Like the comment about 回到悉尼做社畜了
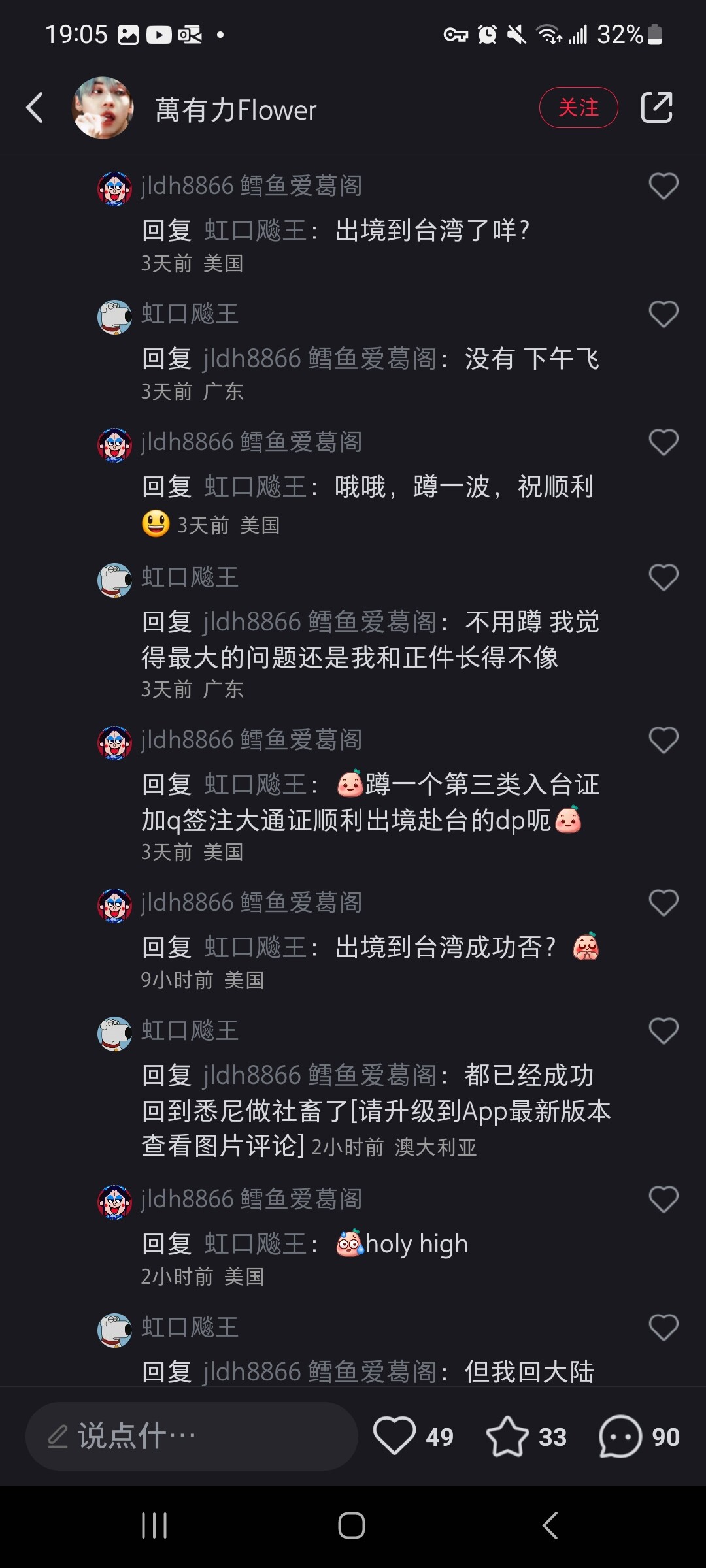 click(663, 1031)
